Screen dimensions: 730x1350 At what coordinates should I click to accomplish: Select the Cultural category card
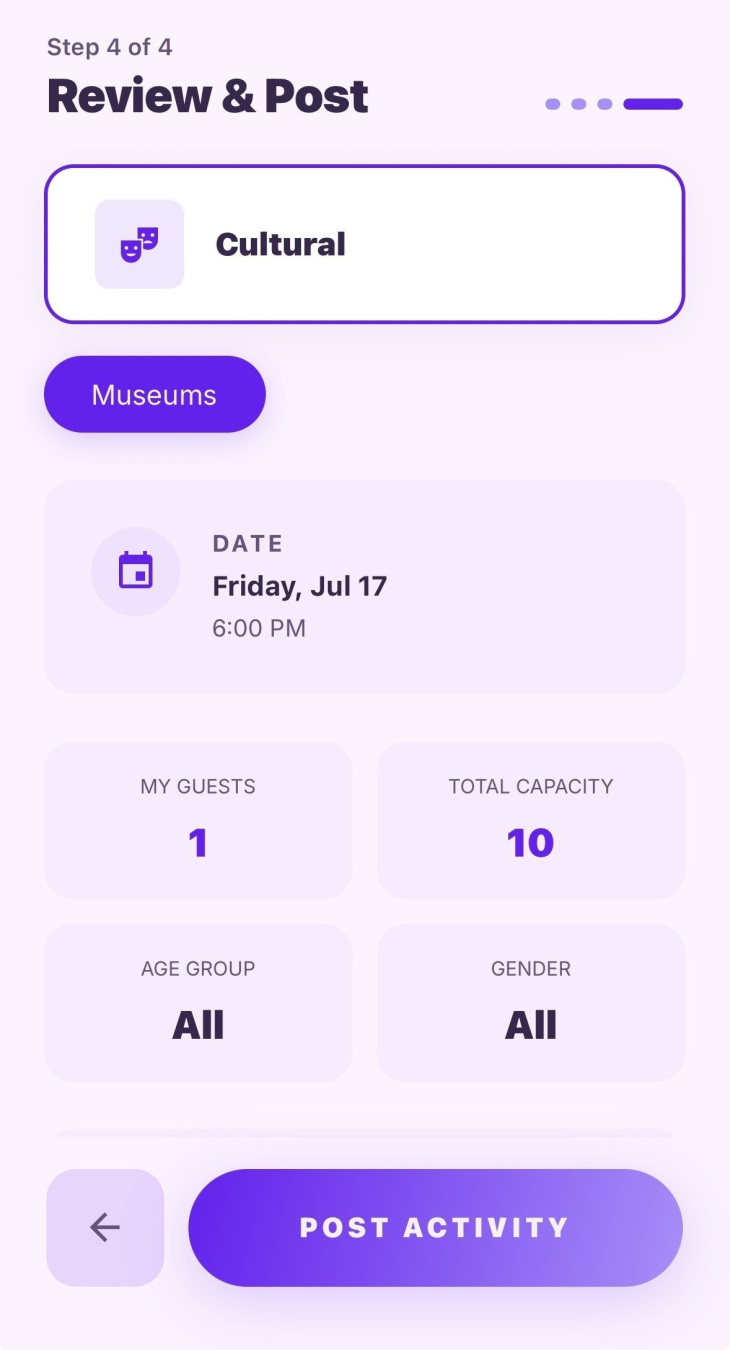click(364, 244)
